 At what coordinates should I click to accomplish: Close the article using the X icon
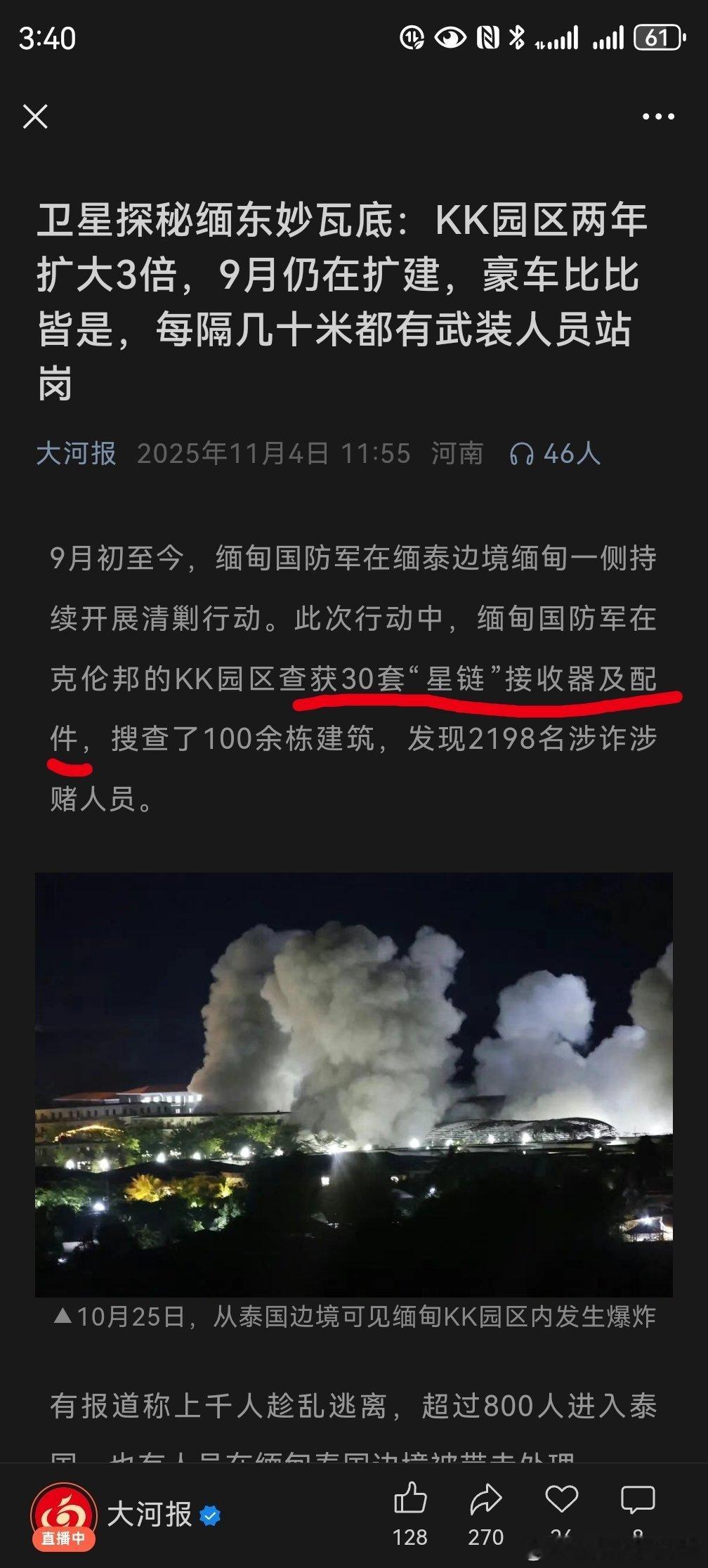pyautogui.click(x=35, y=117)
